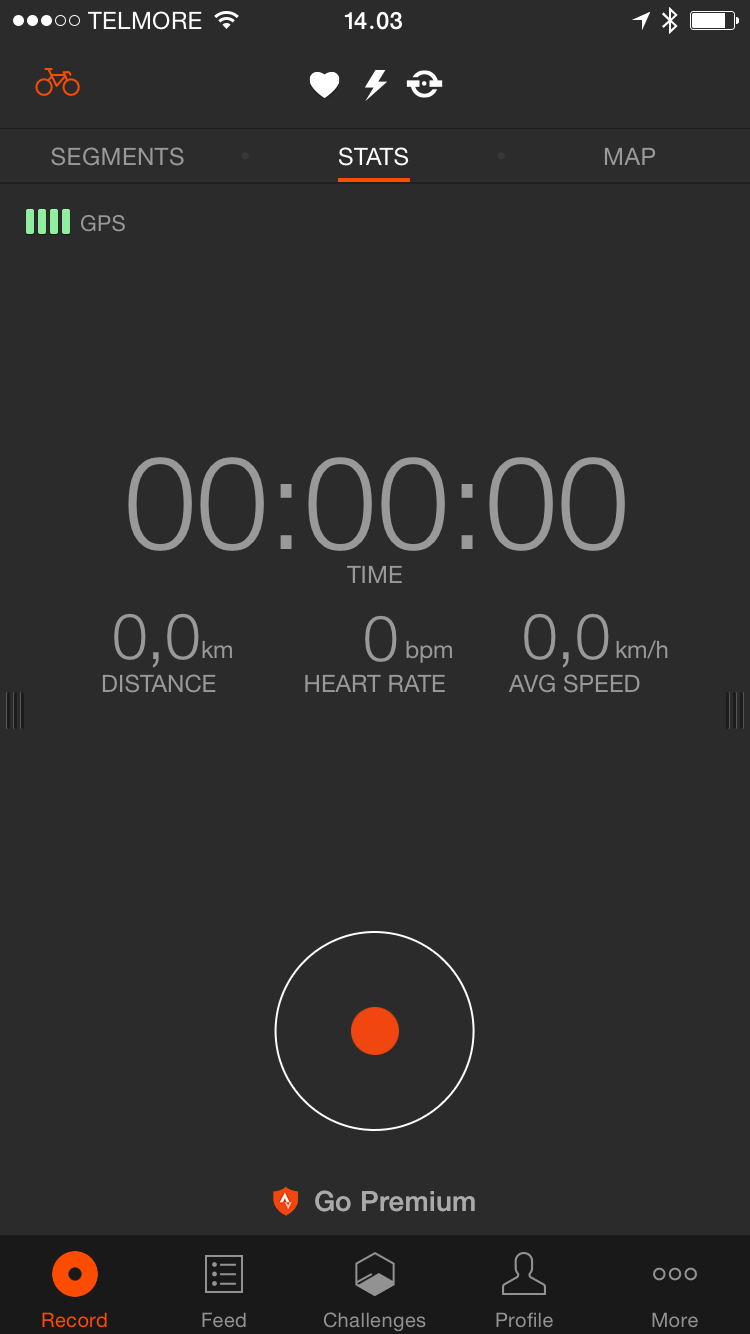The image size is (750, 1334).
Task: Switch to the Segments tab
Action: (118, 157)
